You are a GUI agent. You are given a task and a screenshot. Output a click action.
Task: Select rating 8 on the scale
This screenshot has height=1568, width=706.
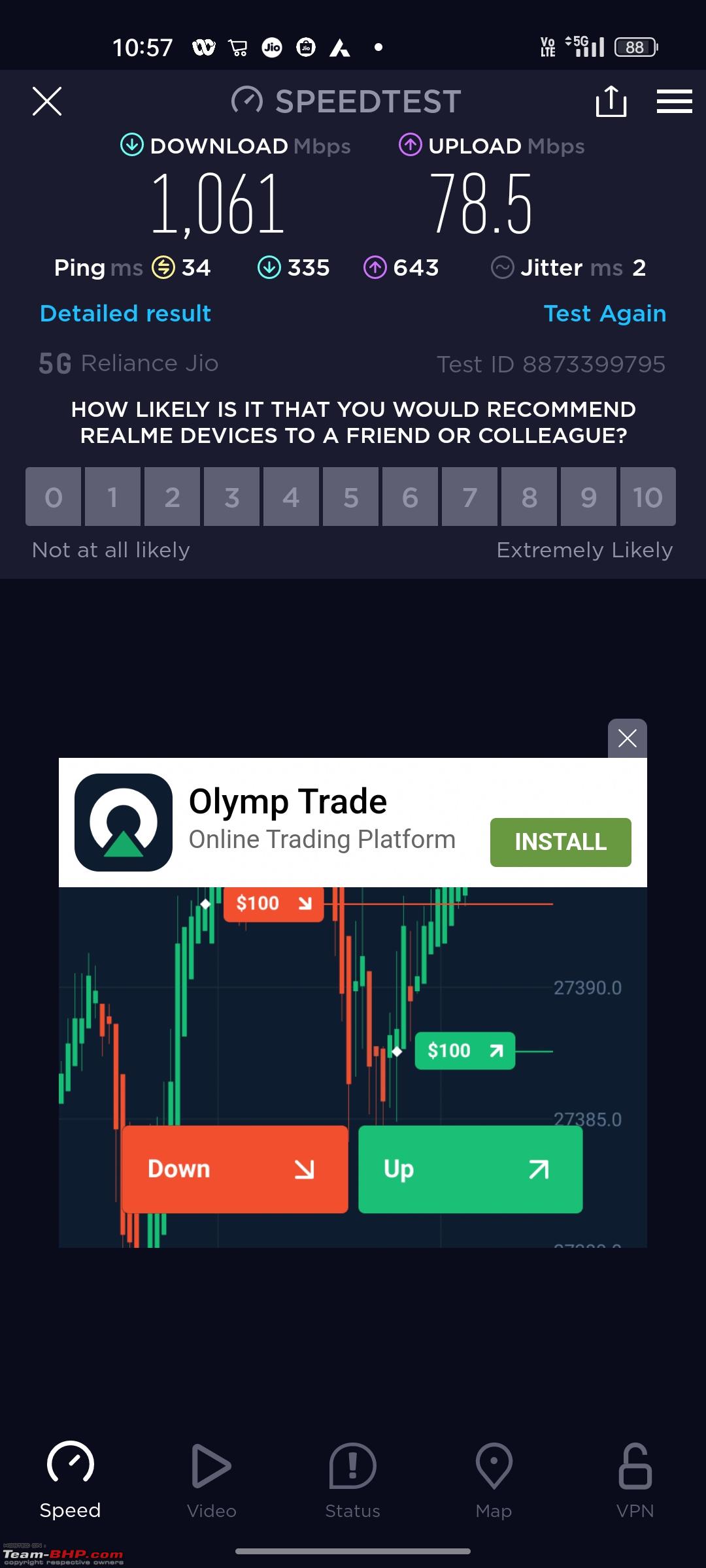tap(529, 497)
